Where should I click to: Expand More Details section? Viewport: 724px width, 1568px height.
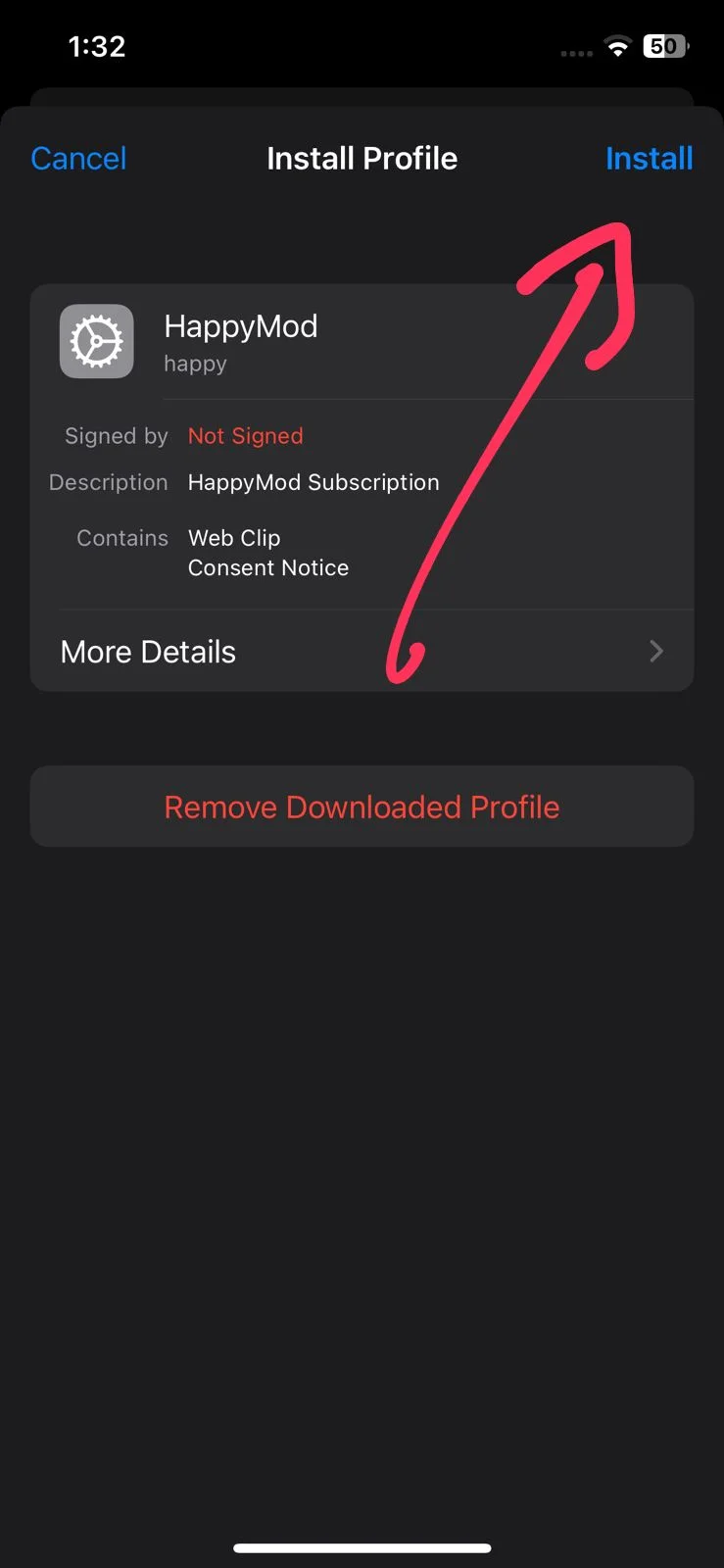click(148, 651)
